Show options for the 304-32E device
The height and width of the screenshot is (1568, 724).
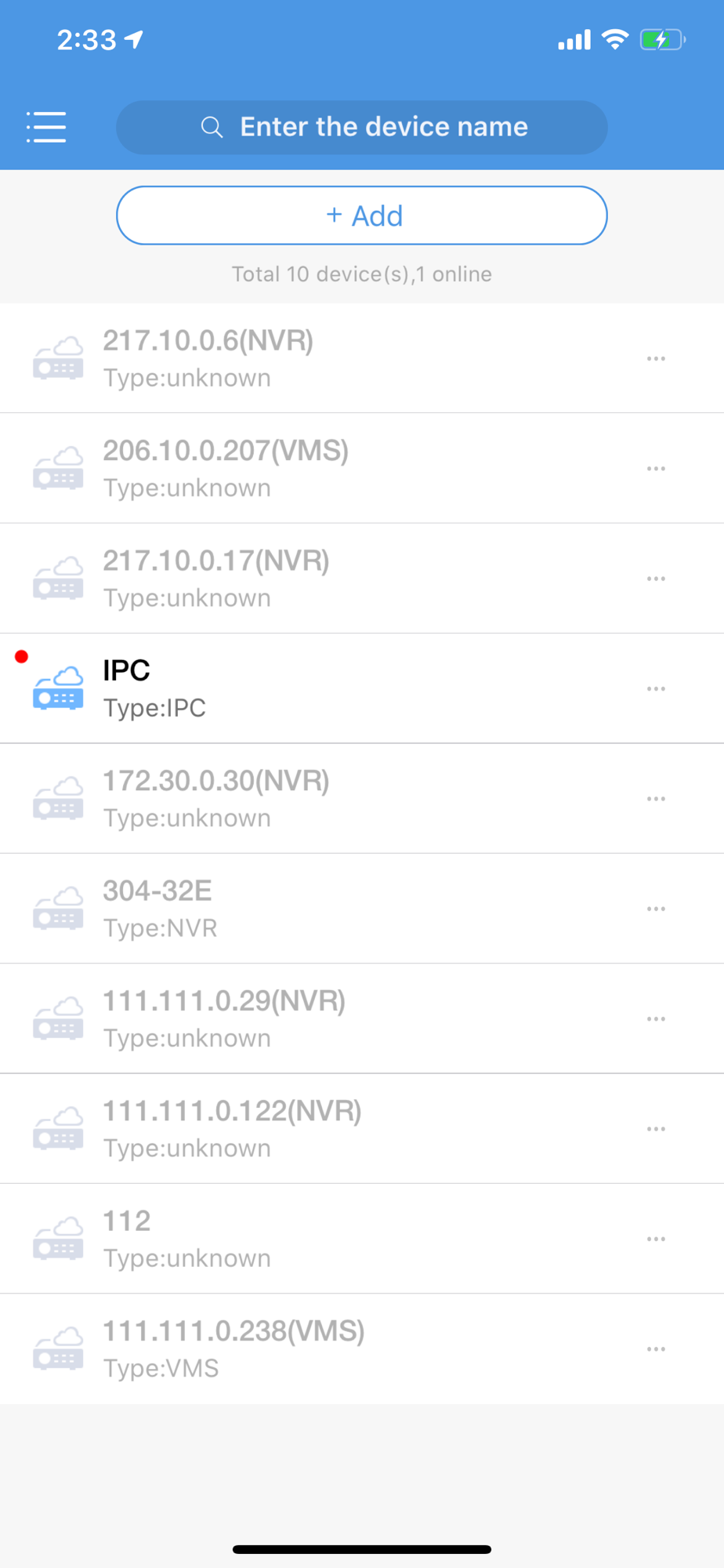(656, 909)
